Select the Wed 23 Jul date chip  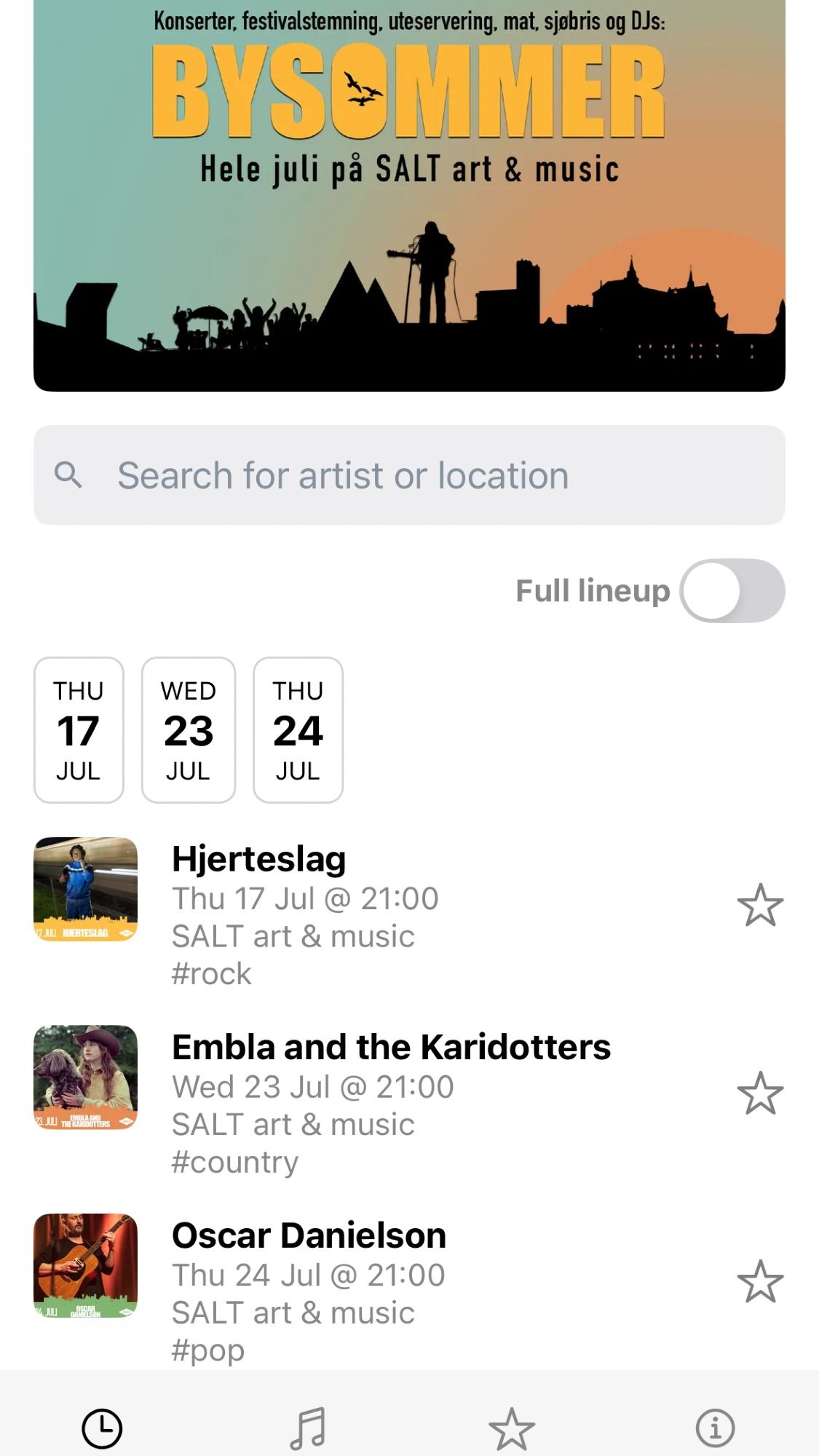189,730
